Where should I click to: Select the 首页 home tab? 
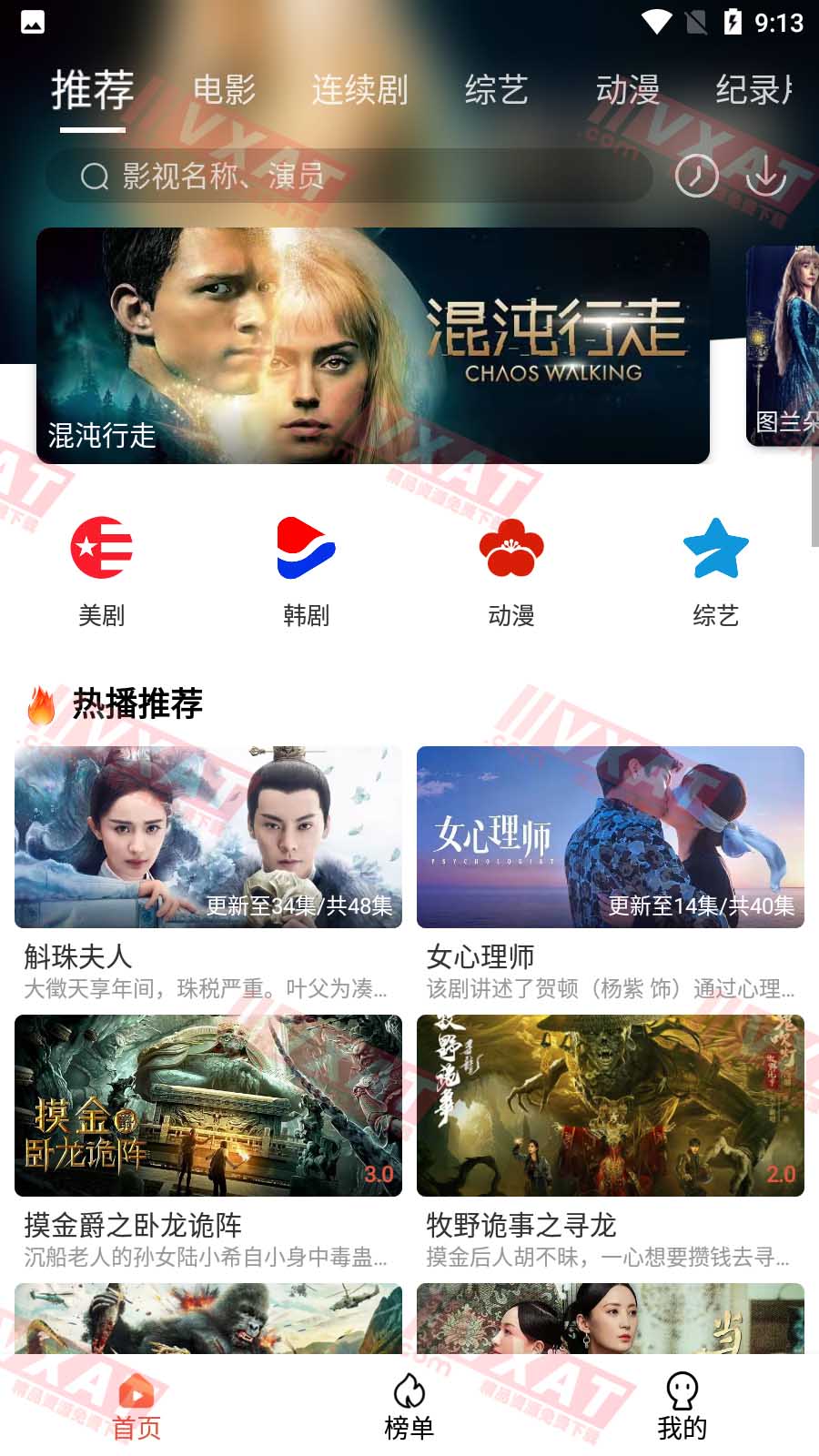[136, 1406]
